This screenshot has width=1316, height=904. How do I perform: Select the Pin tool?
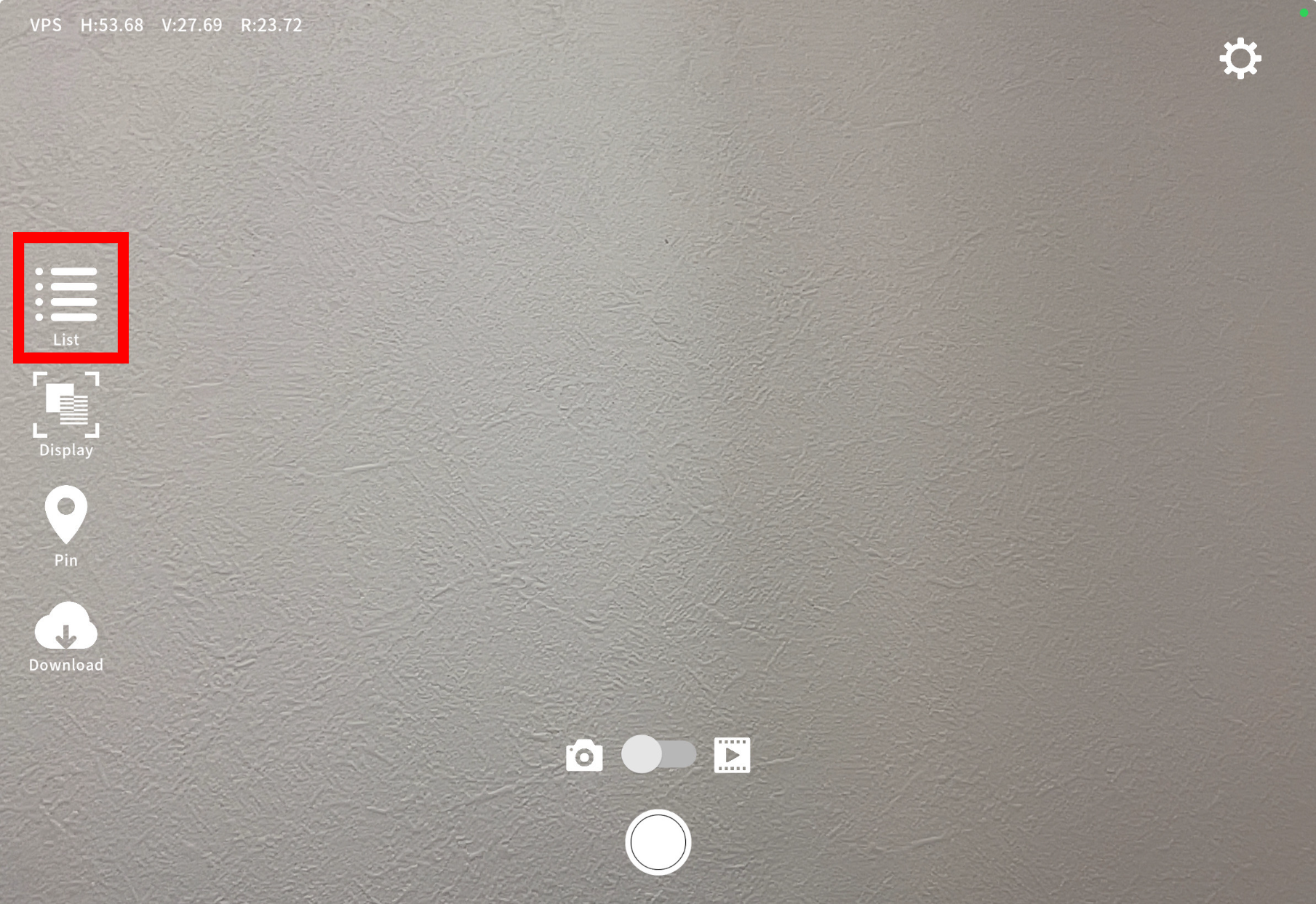click(66, 524)
